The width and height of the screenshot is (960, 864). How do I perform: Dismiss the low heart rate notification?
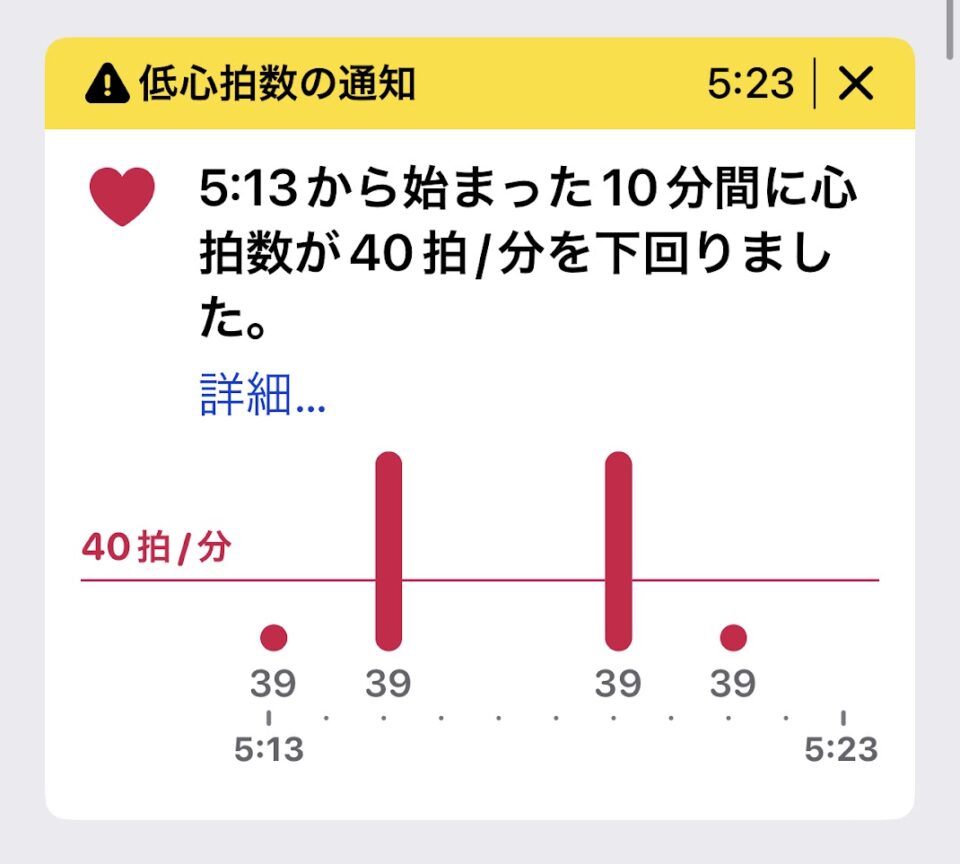[856, 85]
